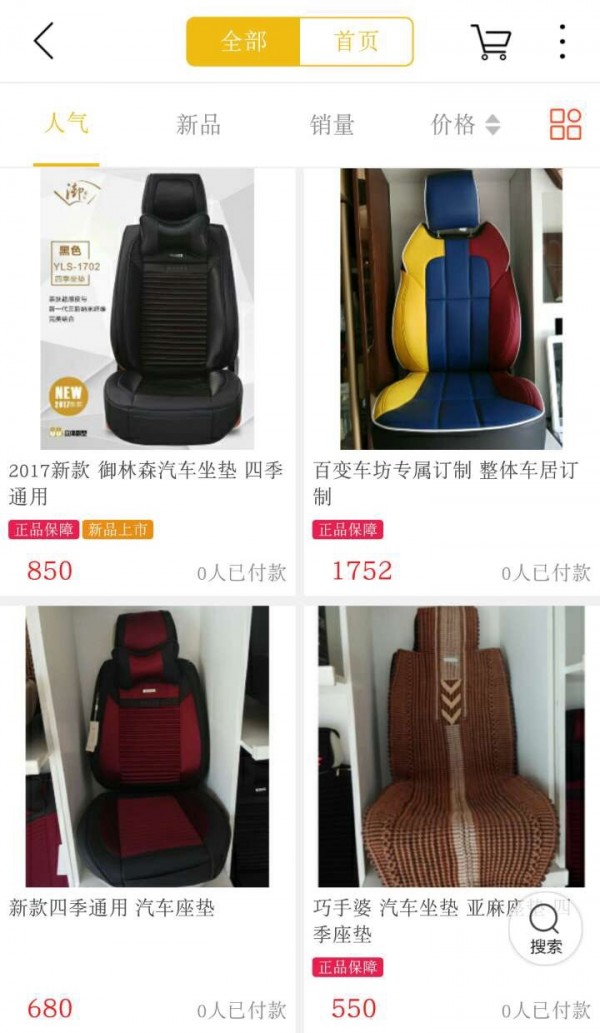Sort products by 销量
The image size is (600, 1033).
coord(332,125)
